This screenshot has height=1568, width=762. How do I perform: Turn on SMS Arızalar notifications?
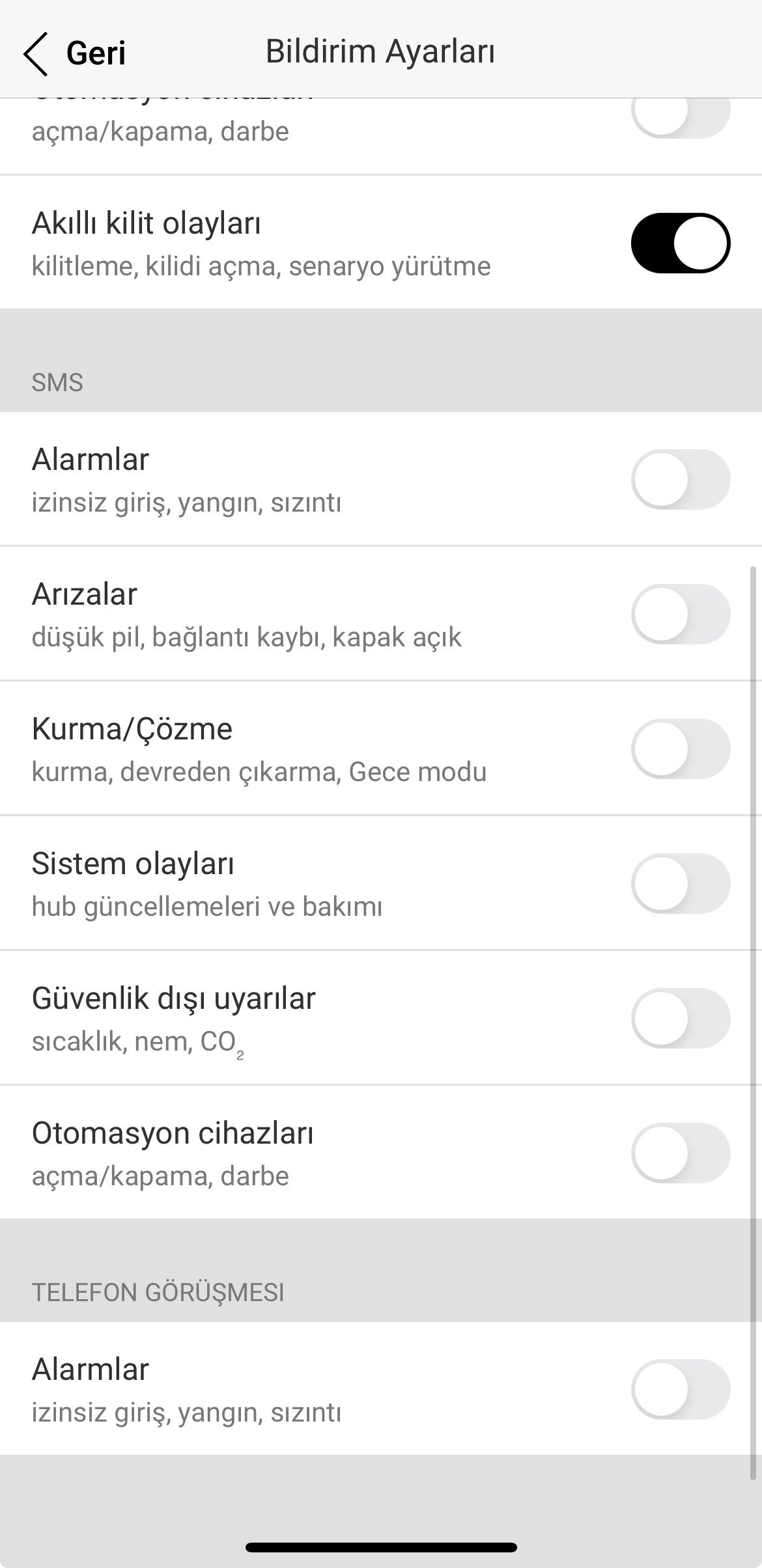point(680,614)
